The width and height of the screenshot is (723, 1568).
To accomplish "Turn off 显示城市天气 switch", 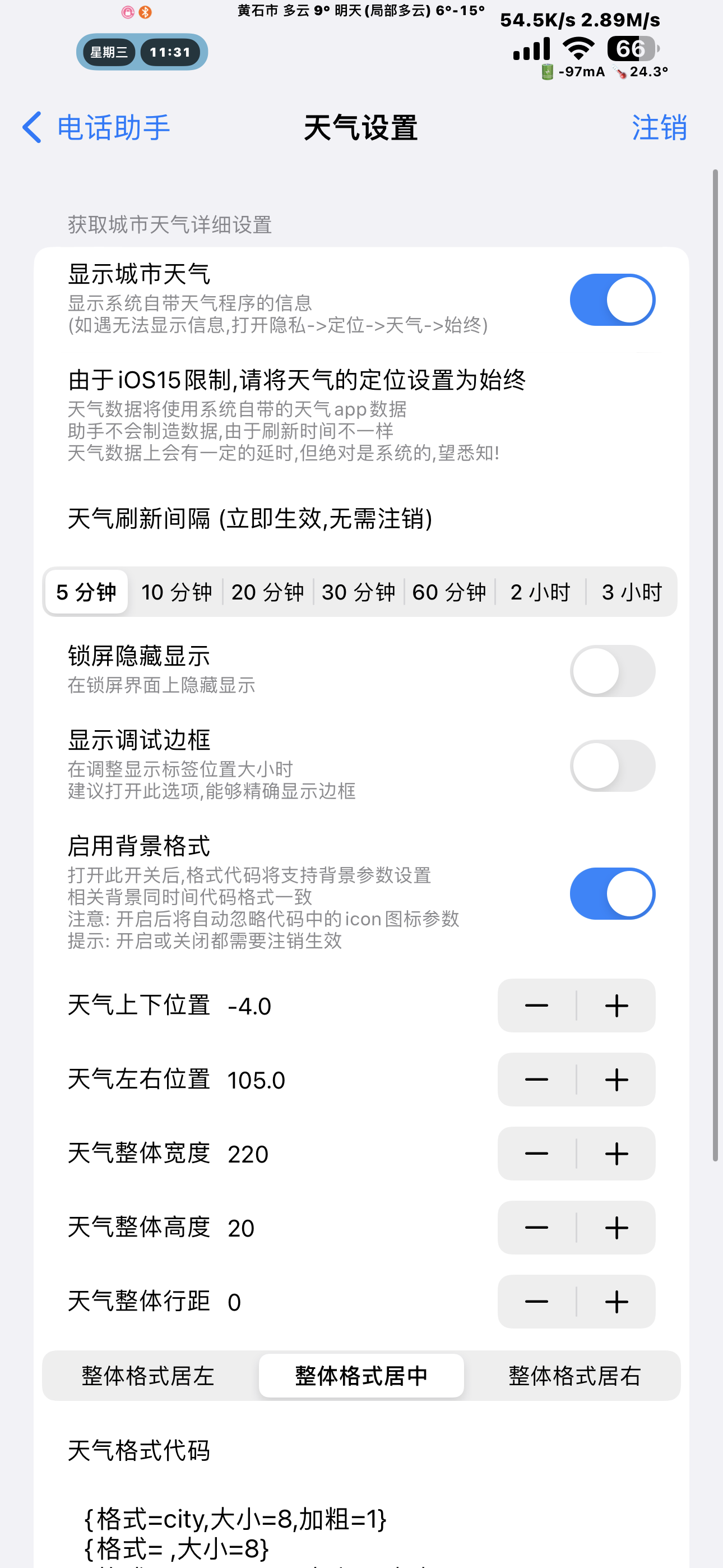I will pos(612,300).
